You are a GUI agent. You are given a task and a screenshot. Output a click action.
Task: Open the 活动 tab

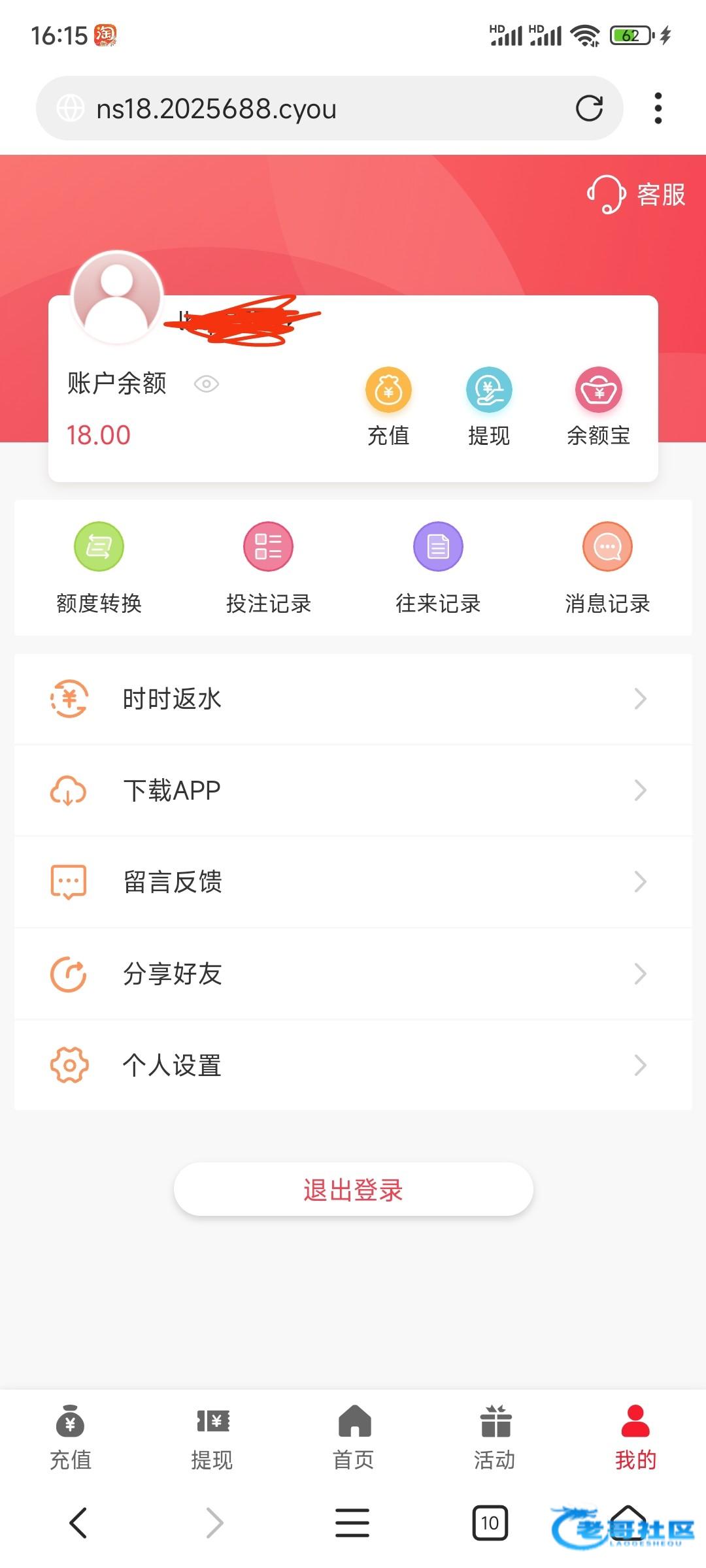(x=495, y=1437)
